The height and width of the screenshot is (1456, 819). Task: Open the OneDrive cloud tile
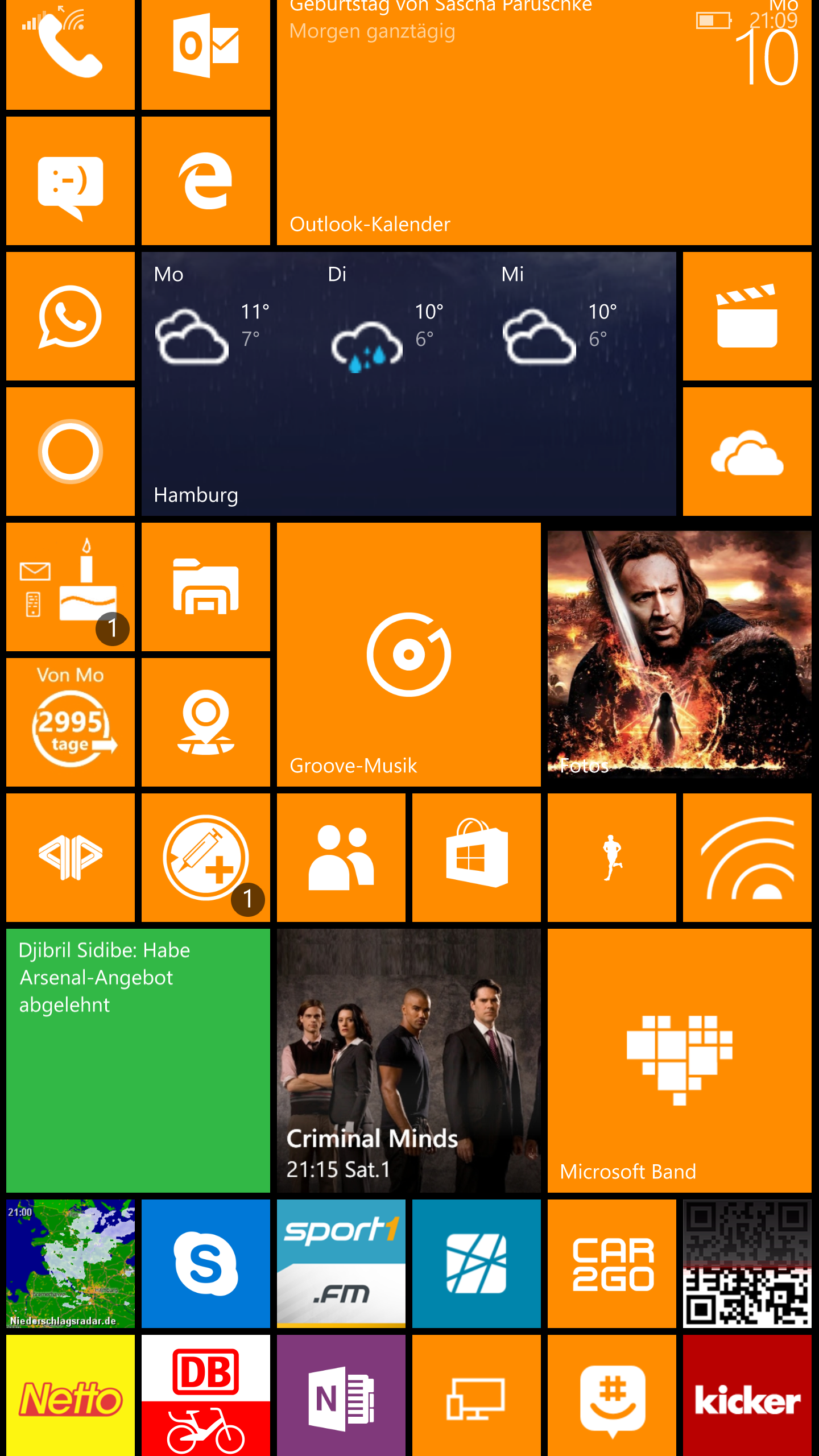point(747,452)
